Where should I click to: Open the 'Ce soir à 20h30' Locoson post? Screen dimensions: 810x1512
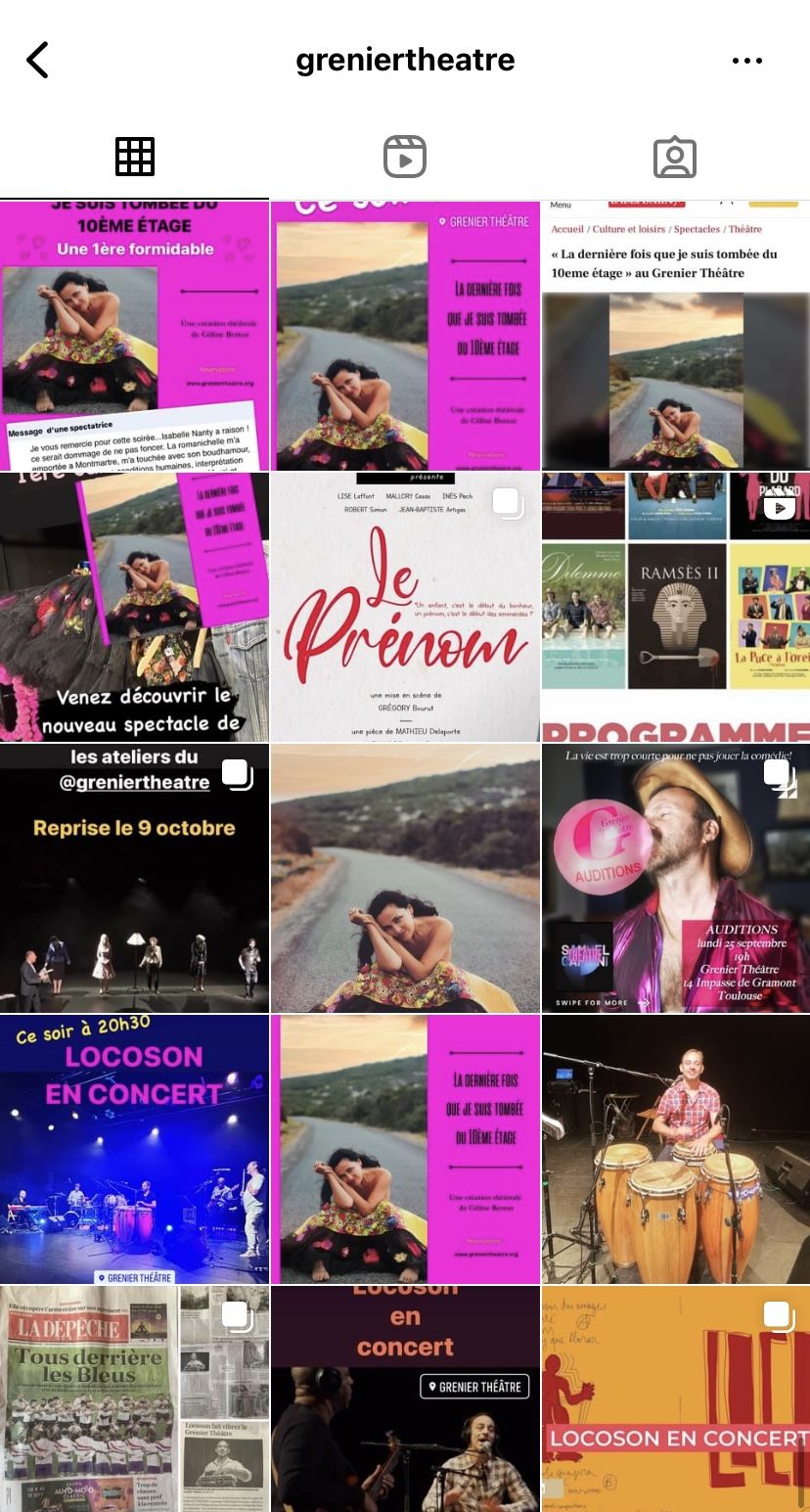pyautogui.click(x=134, y=1149)
